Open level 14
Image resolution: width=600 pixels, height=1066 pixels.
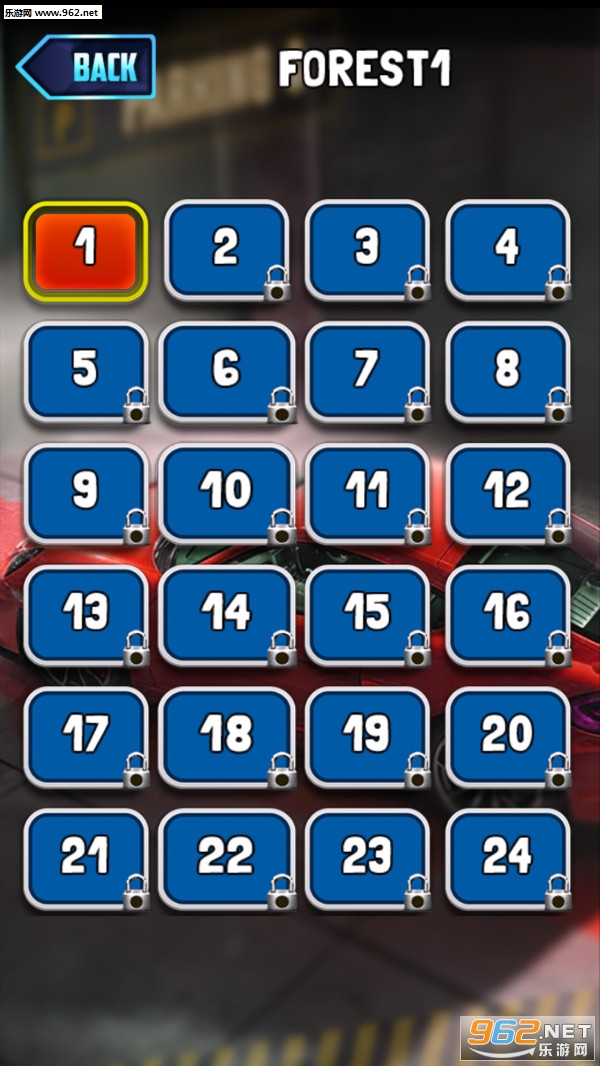pos(226,615)
